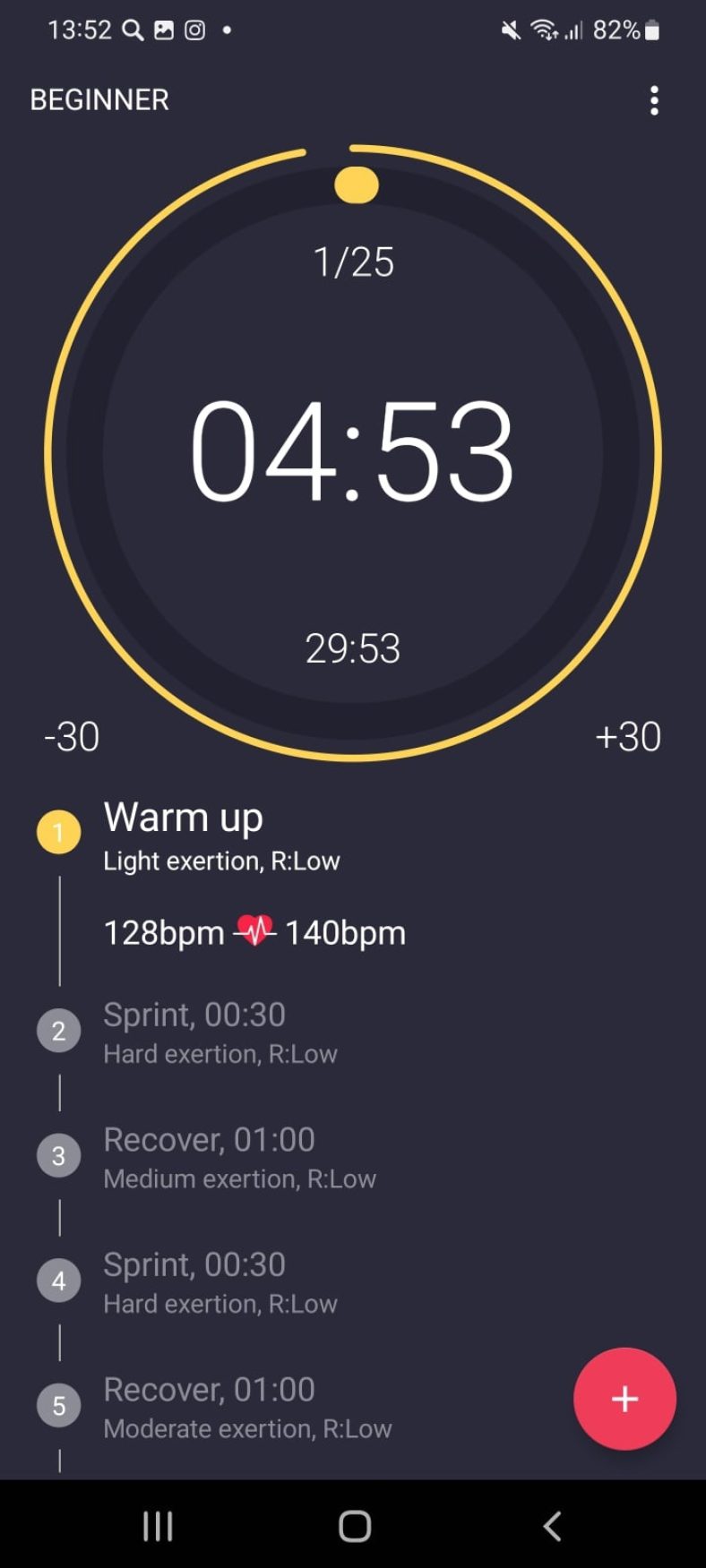Open the BEGINNER workout title
Viewport: 706px width, 1568px height.
tap(99, 99)
